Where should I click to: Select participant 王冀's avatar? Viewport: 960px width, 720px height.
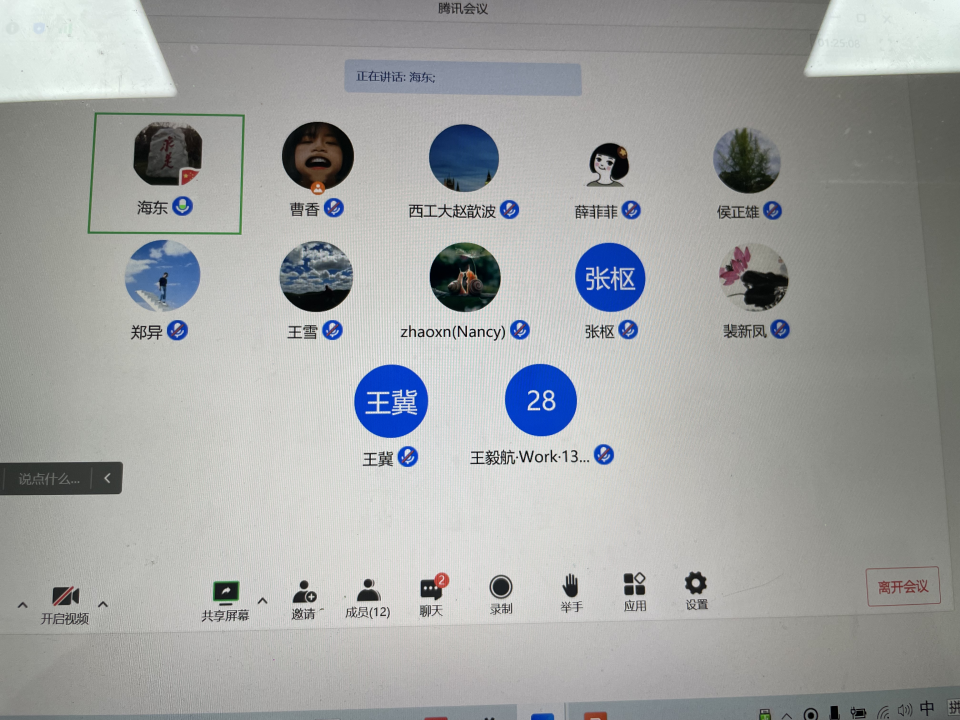tap(391, 402)
